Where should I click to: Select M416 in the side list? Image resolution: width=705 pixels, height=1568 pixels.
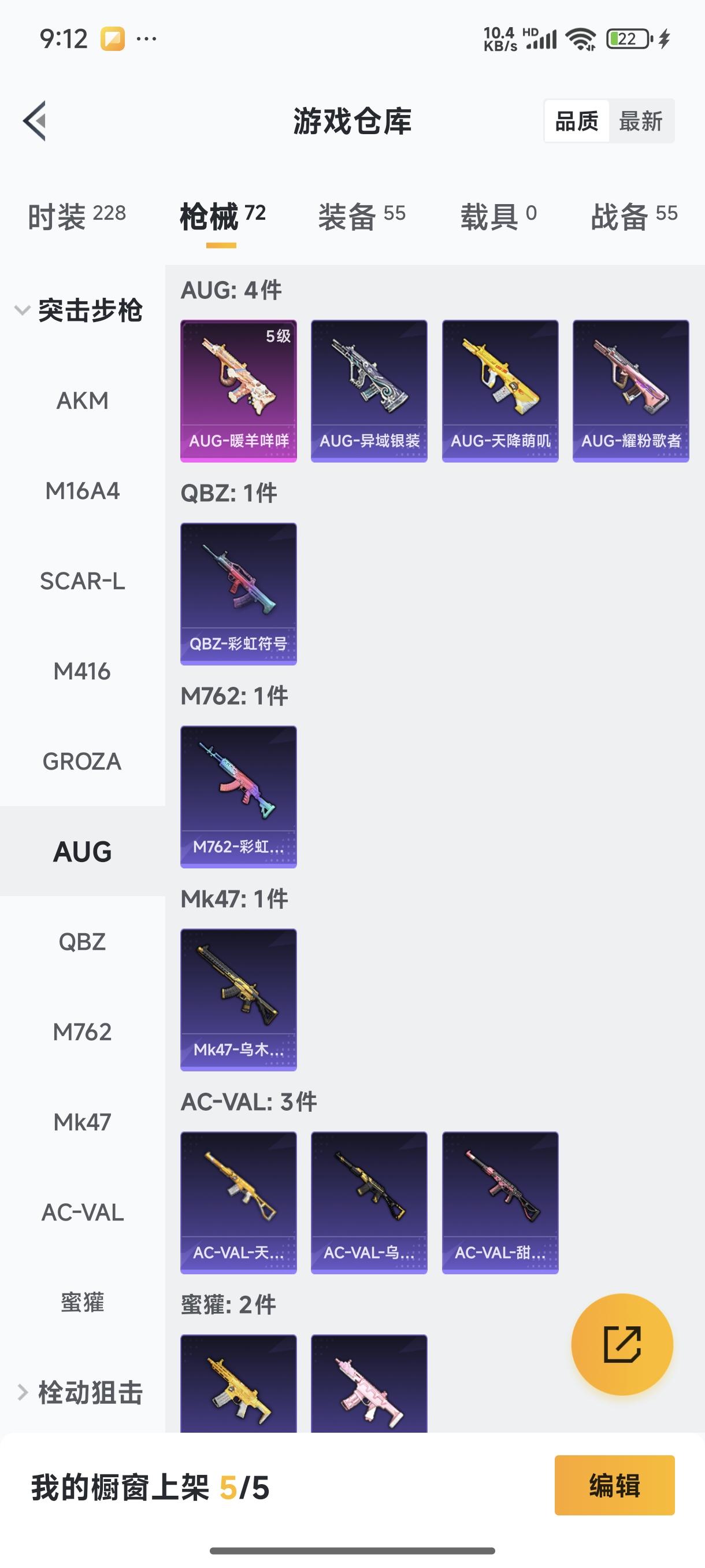tap(82, 671)
